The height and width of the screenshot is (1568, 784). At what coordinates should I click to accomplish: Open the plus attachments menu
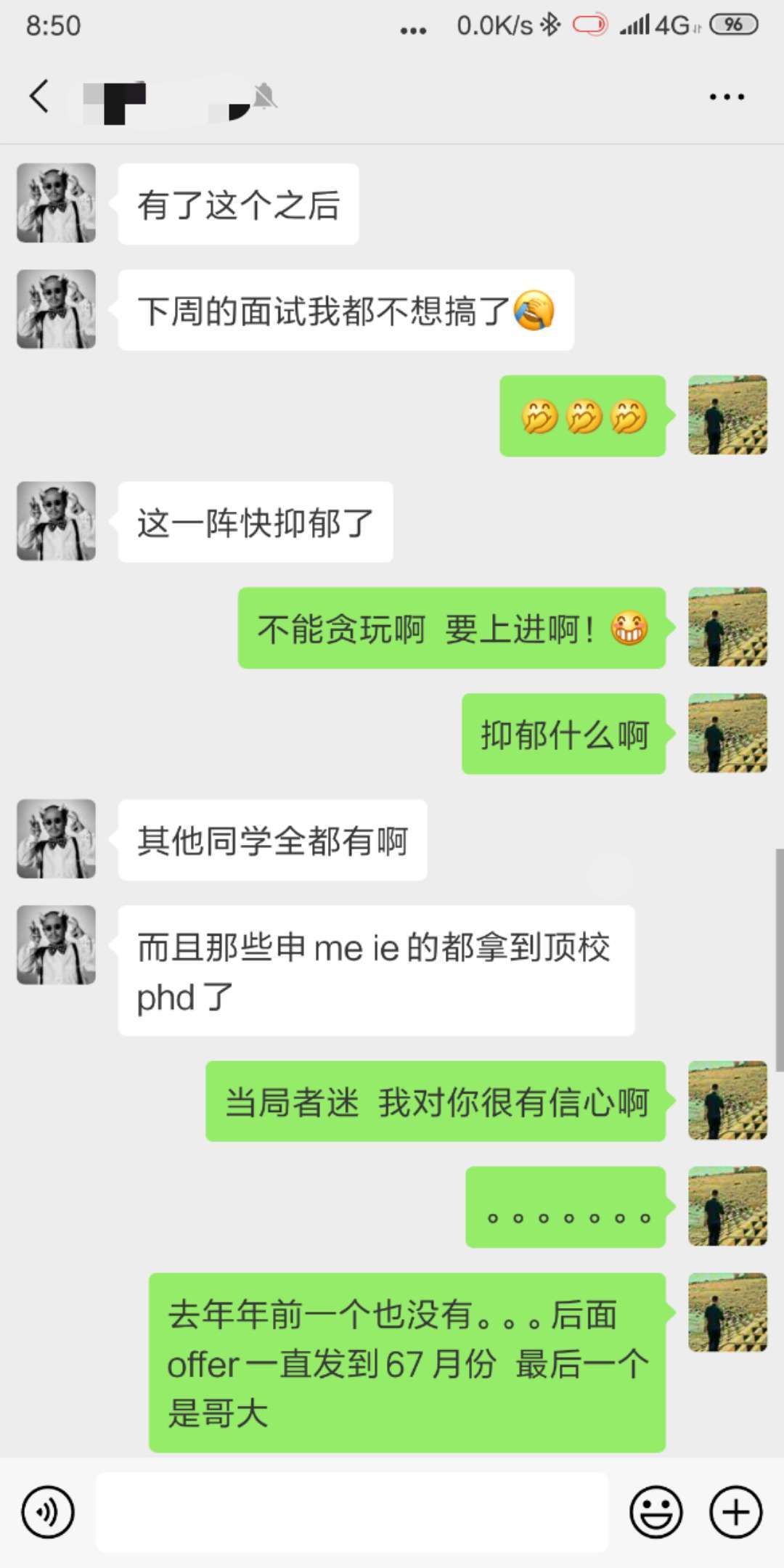click(735, 1513)
